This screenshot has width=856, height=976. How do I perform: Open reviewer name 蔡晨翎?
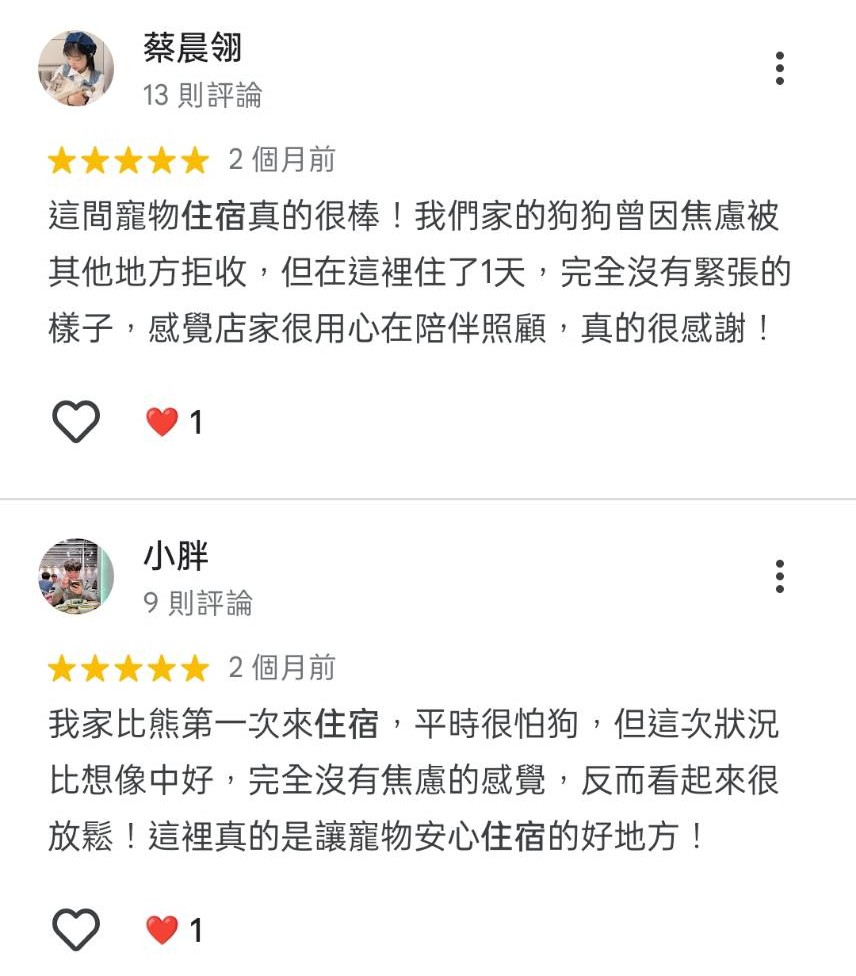[x=192, y=47]
